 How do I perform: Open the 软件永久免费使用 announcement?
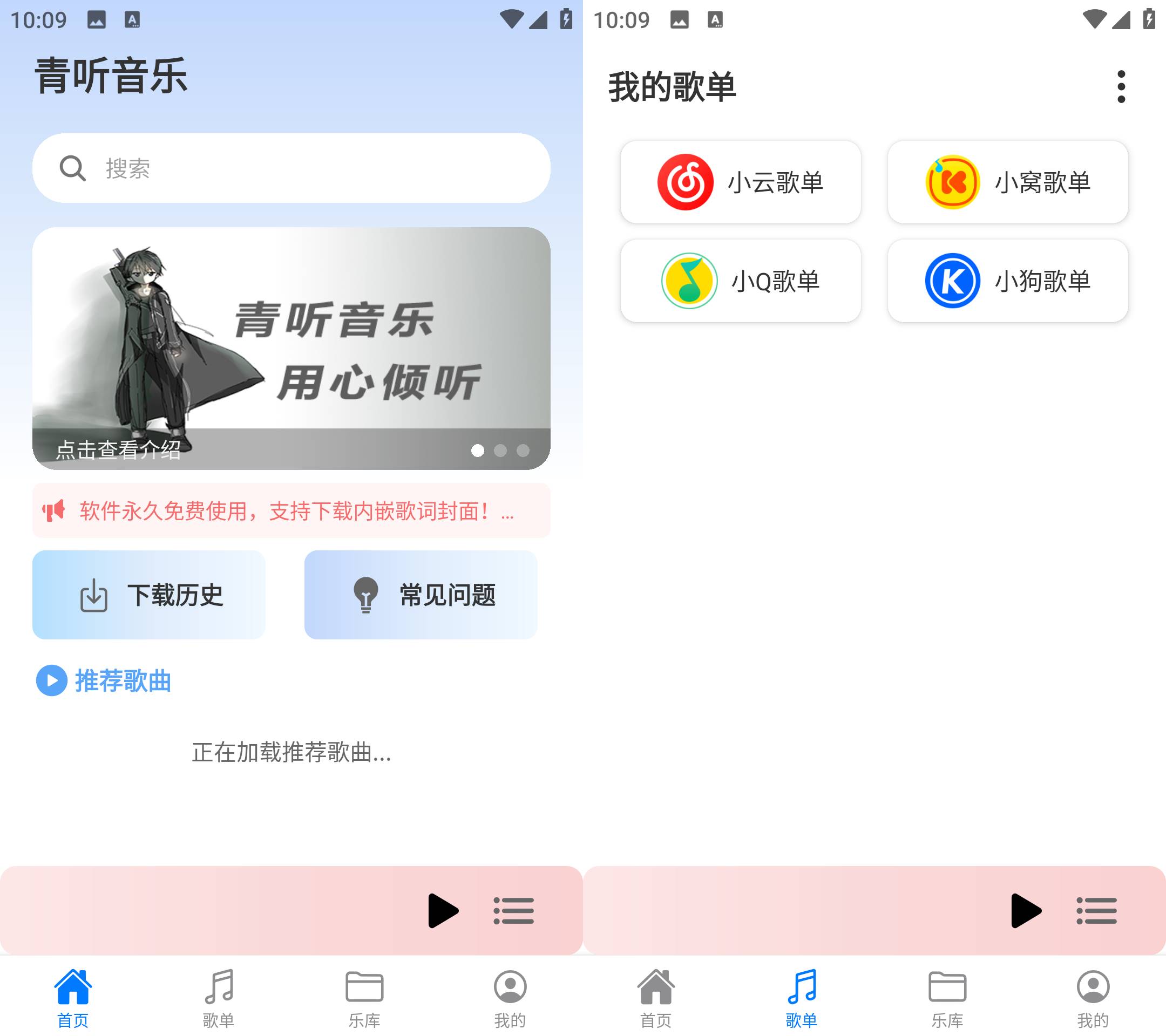pyautogui.click(x=291, y=510)
